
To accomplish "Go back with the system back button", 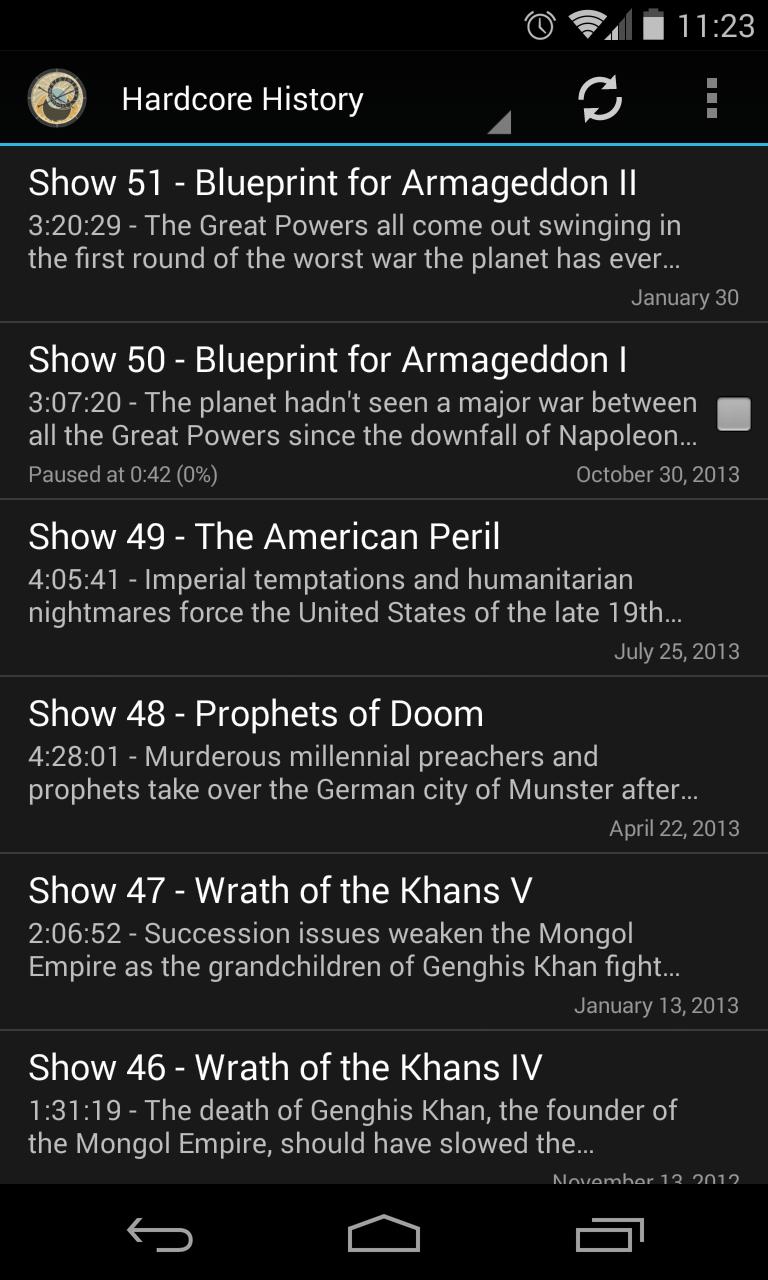I will [x=160, y=1236].
